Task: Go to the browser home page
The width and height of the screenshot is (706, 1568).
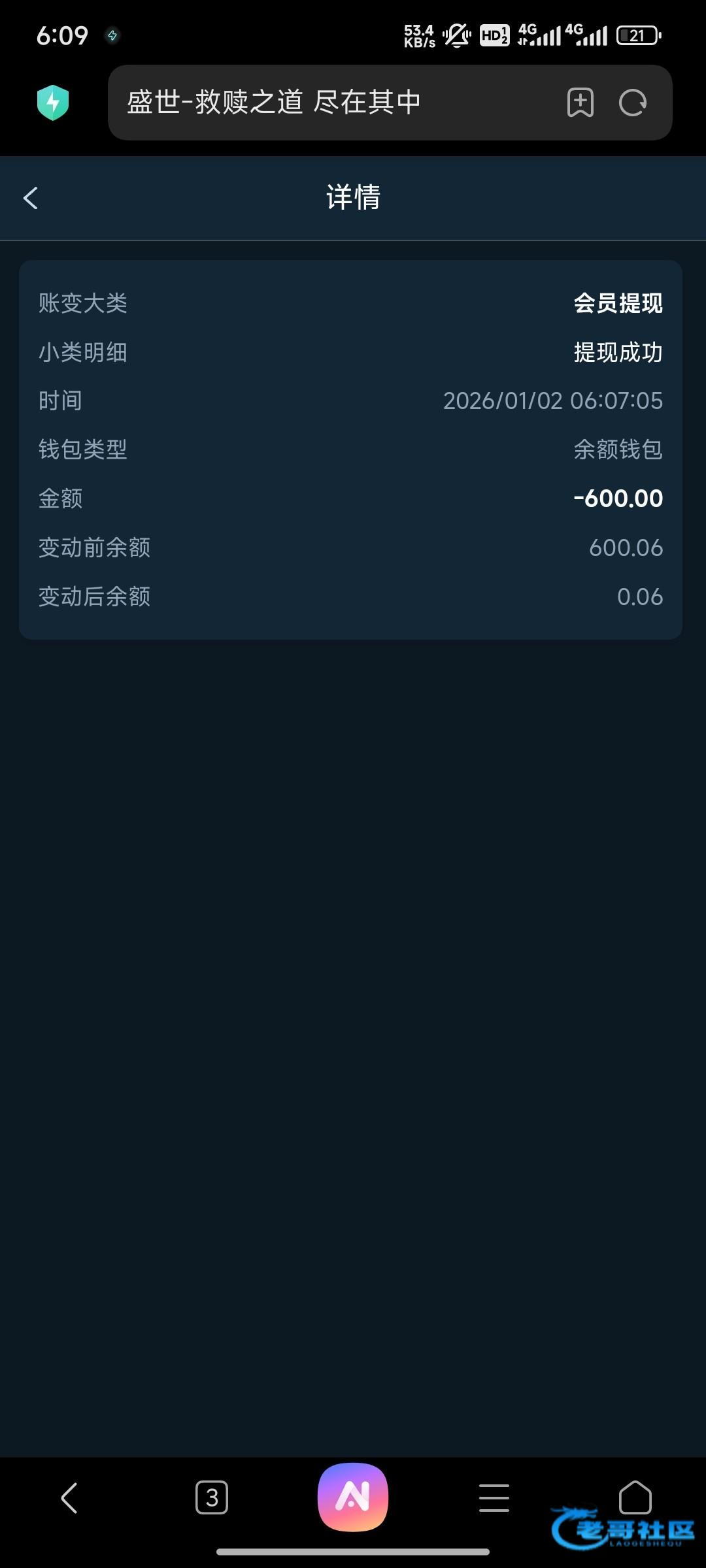Action: pyautogui.click(x=635, y=1496)
